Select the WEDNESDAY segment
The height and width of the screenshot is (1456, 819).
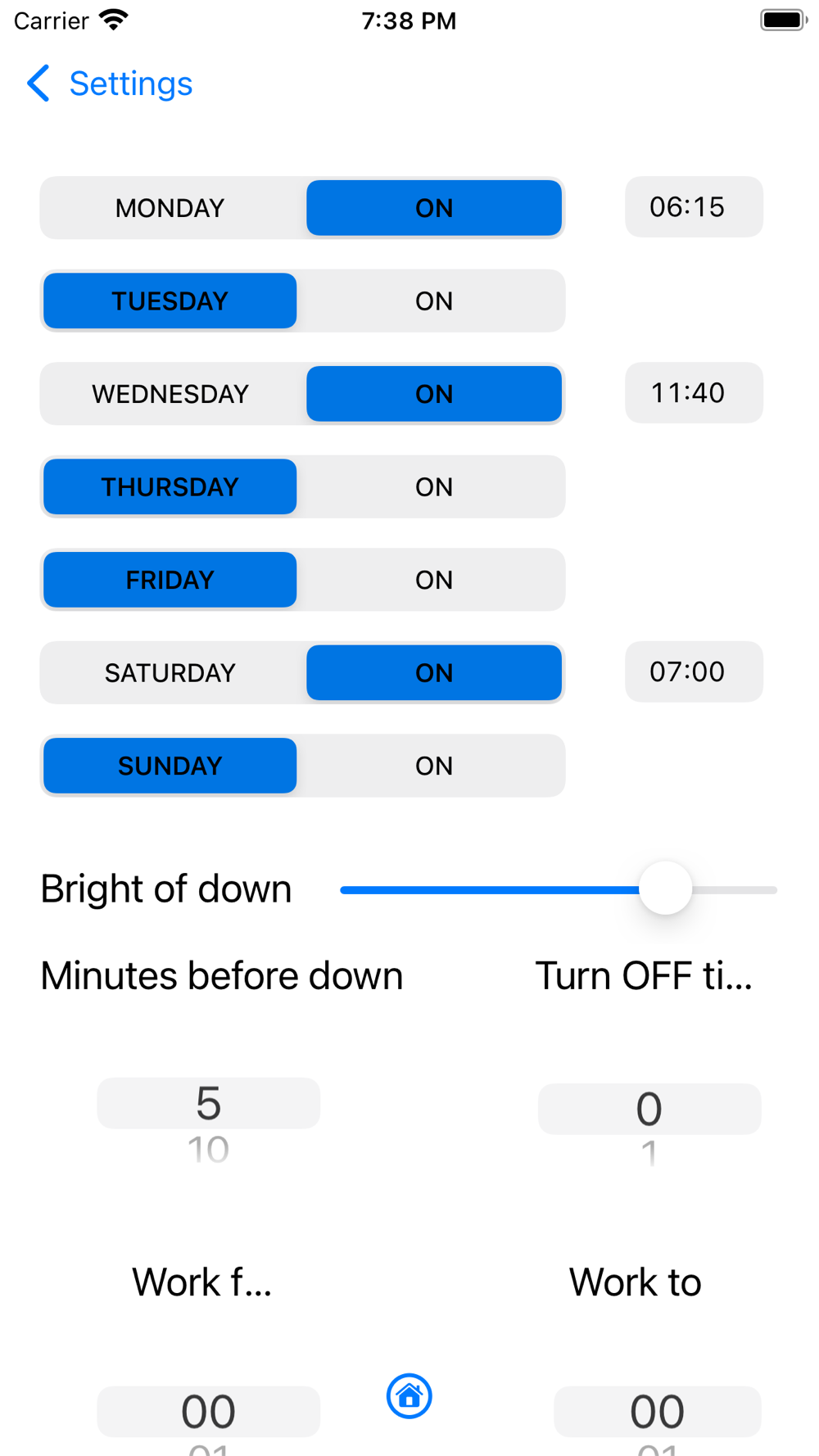click(170, 394)
